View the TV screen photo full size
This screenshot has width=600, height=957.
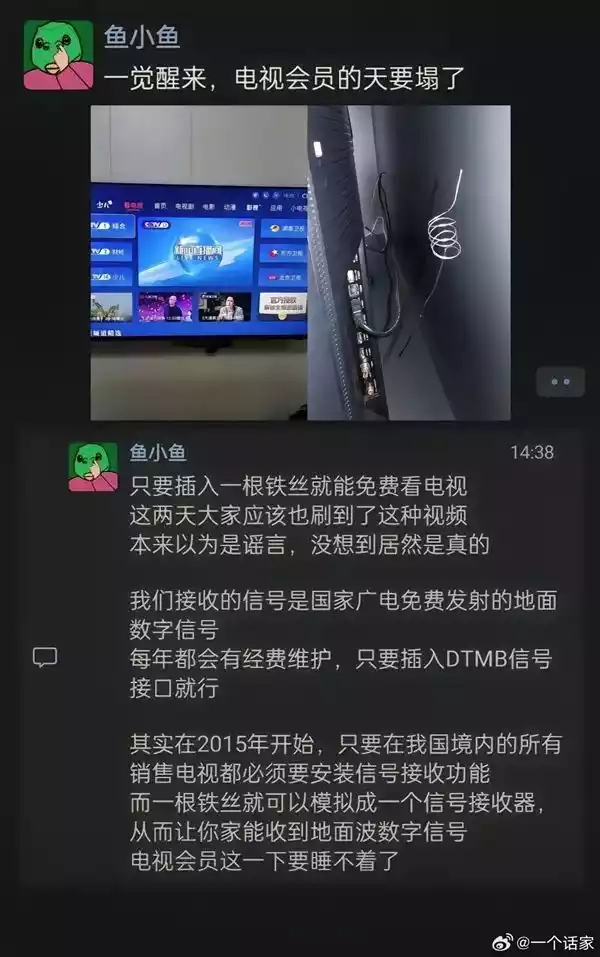pyautogui.click(x=198, y=262)
